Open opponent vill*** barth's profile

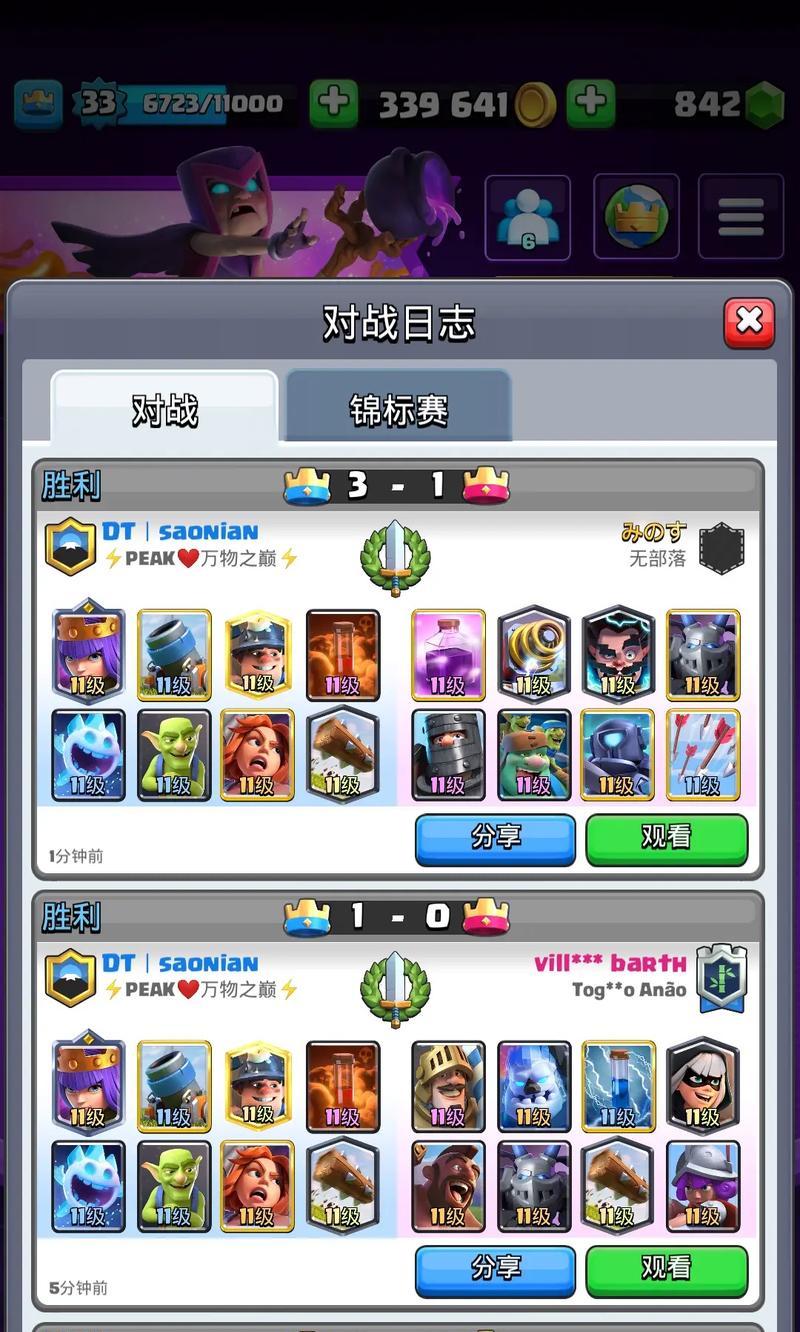610,963
